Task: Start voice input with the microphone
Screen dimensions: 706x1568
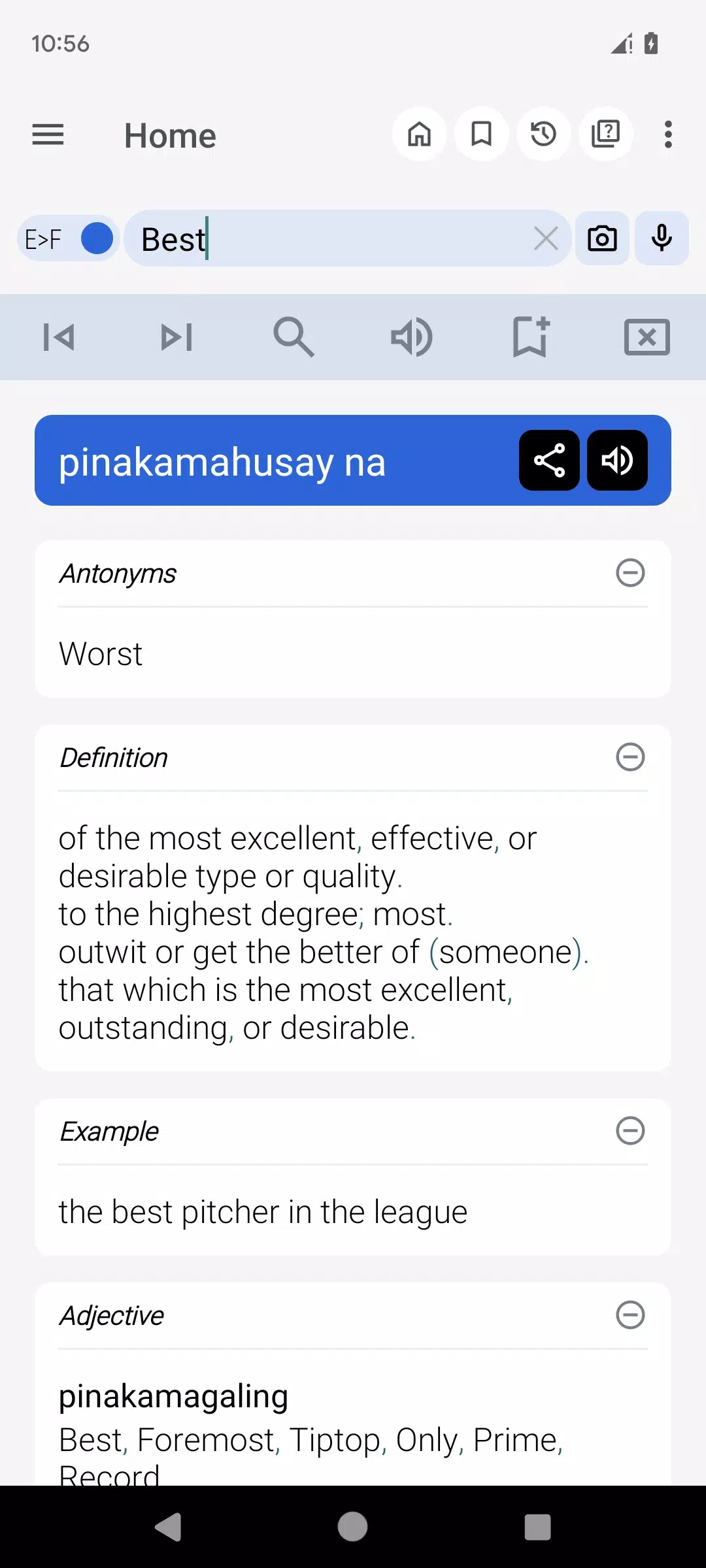Action: point(662,238)
